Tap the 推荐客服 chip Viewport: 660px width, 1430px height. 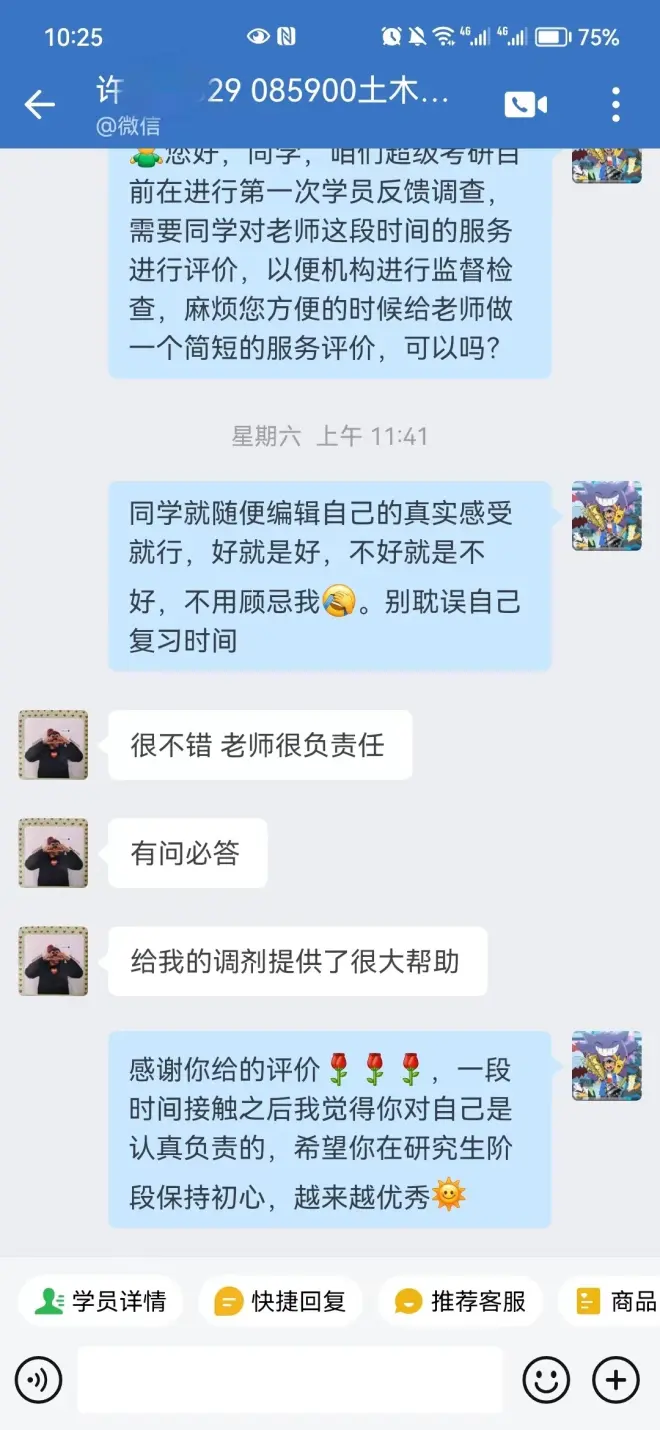point(460,1301)
